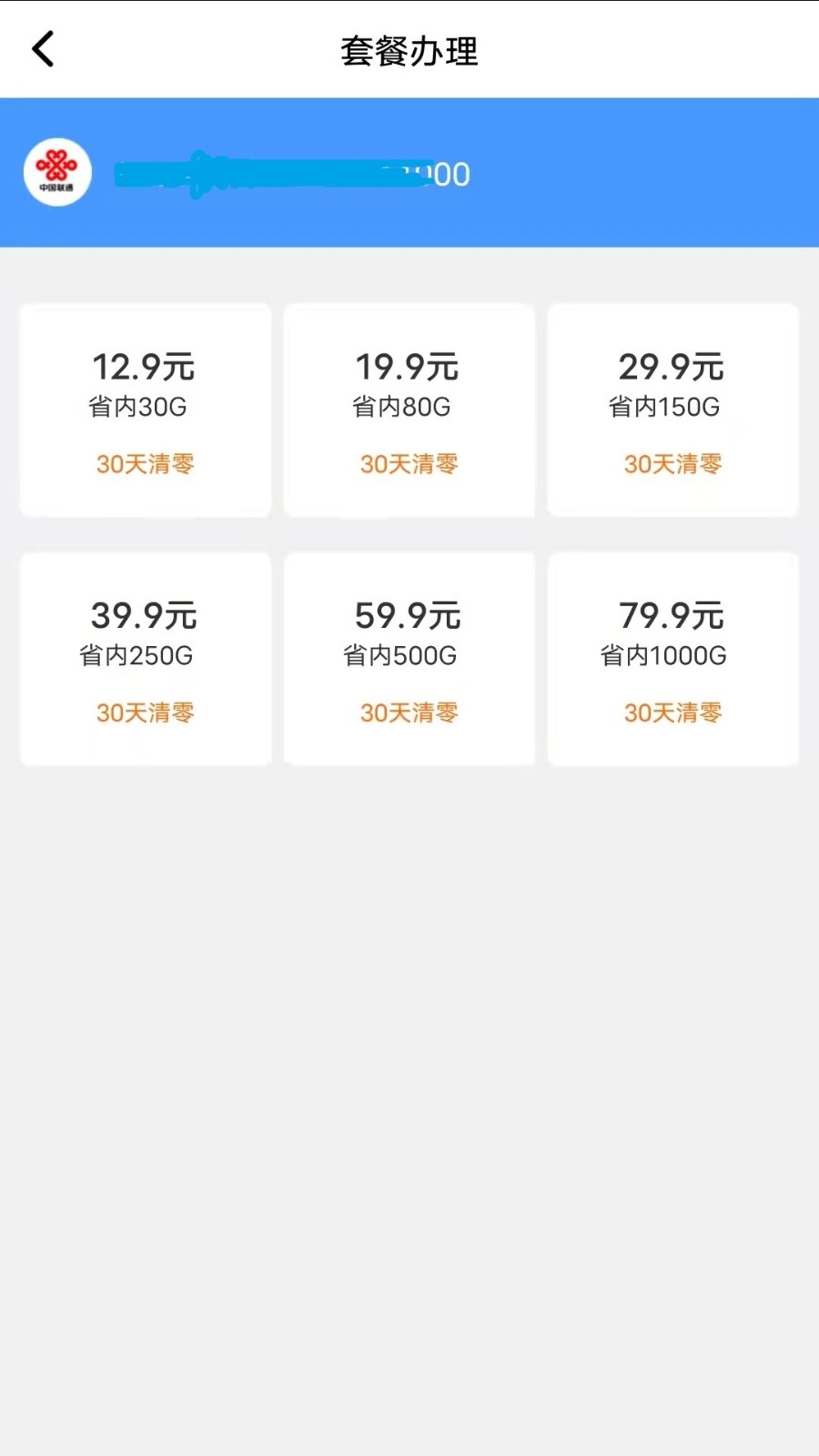Open the 39.9元 省内250G plan

tap(146, 659)
